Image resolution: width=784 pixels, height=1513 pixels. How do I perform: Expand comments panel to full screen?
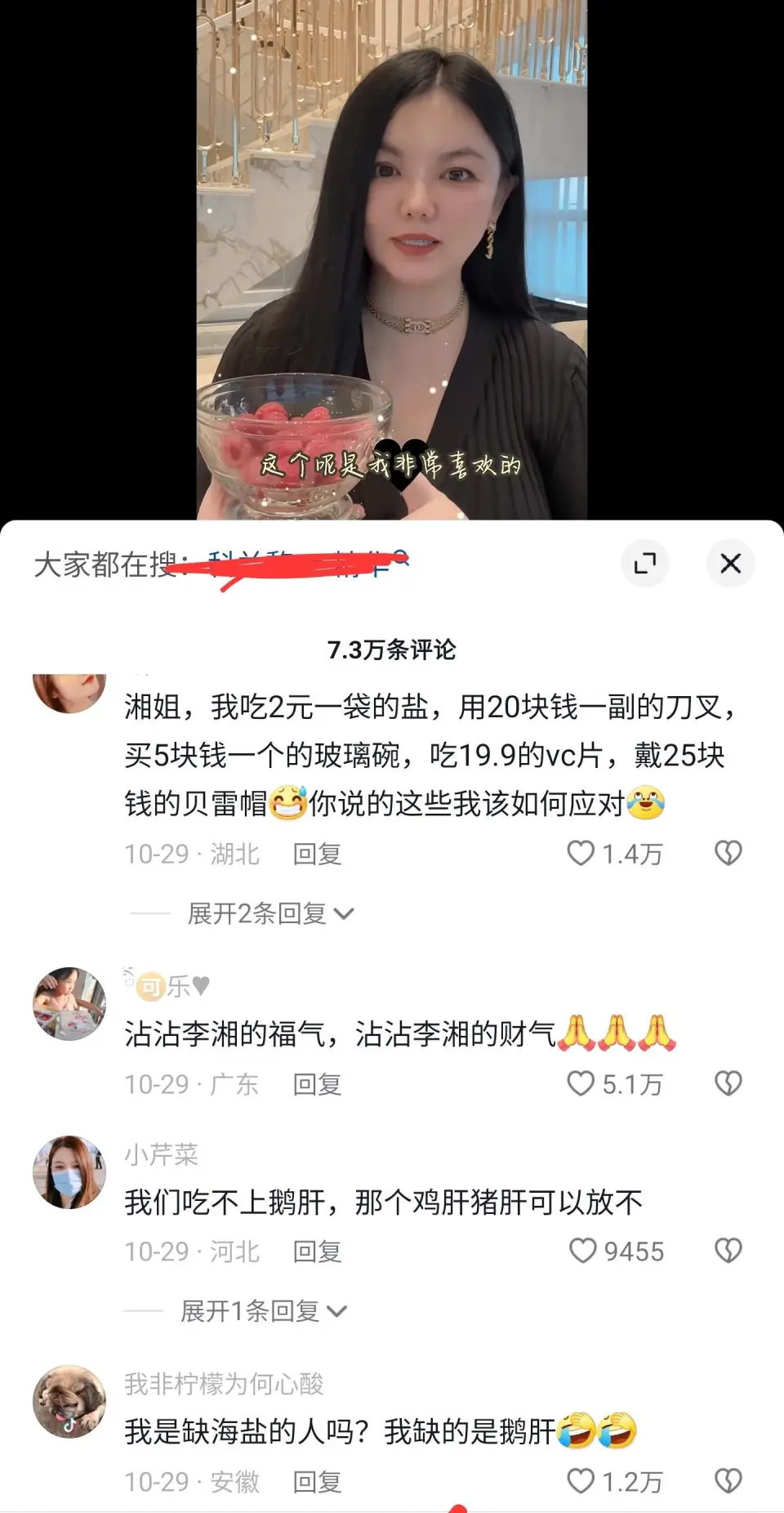(x=645, y=563)
